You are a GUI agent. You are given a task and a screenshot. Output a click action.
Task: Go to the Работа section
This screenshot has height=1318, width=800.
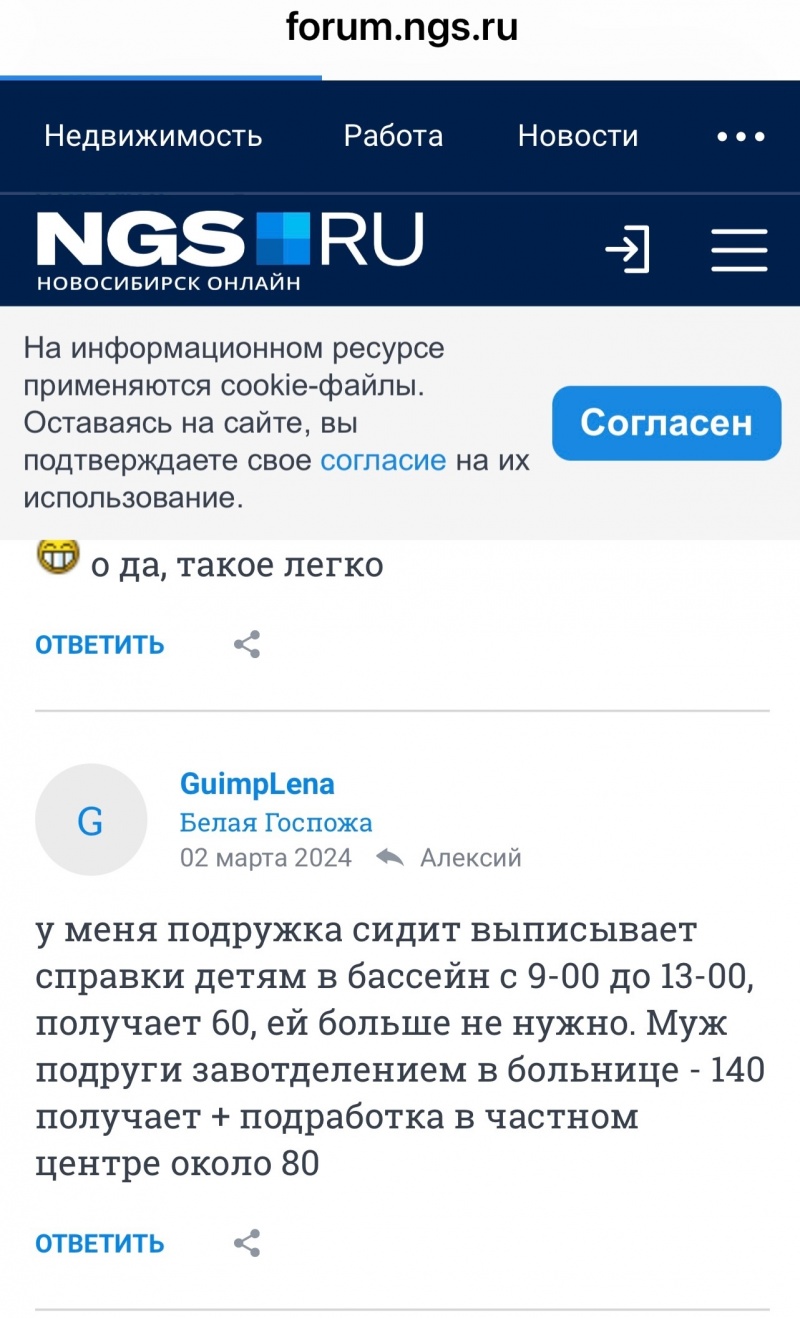393,136
